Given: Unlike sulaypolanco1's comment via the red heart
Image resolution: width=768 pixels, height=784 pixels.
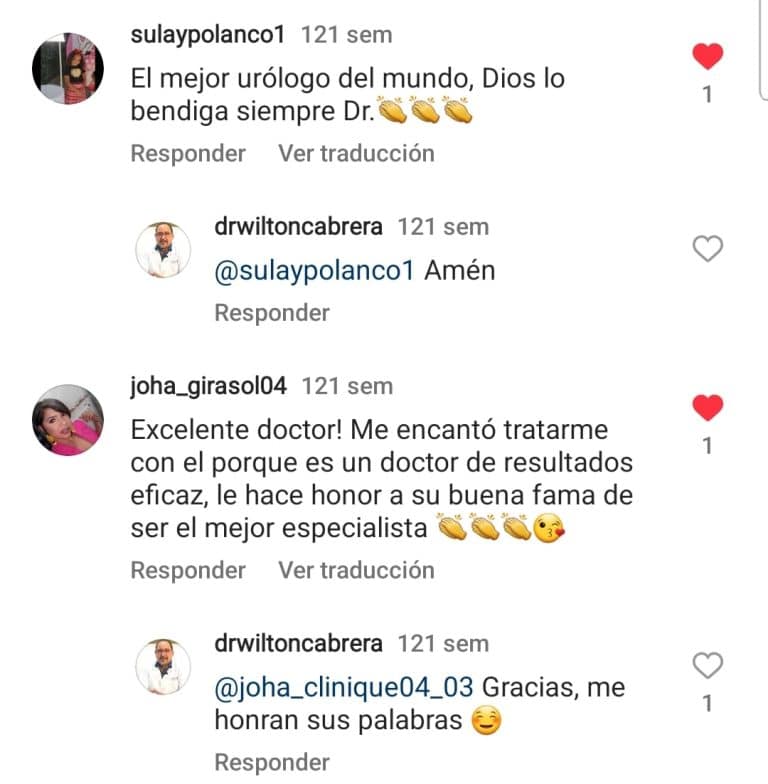Looking at the screenshot, I should [708, 57].
